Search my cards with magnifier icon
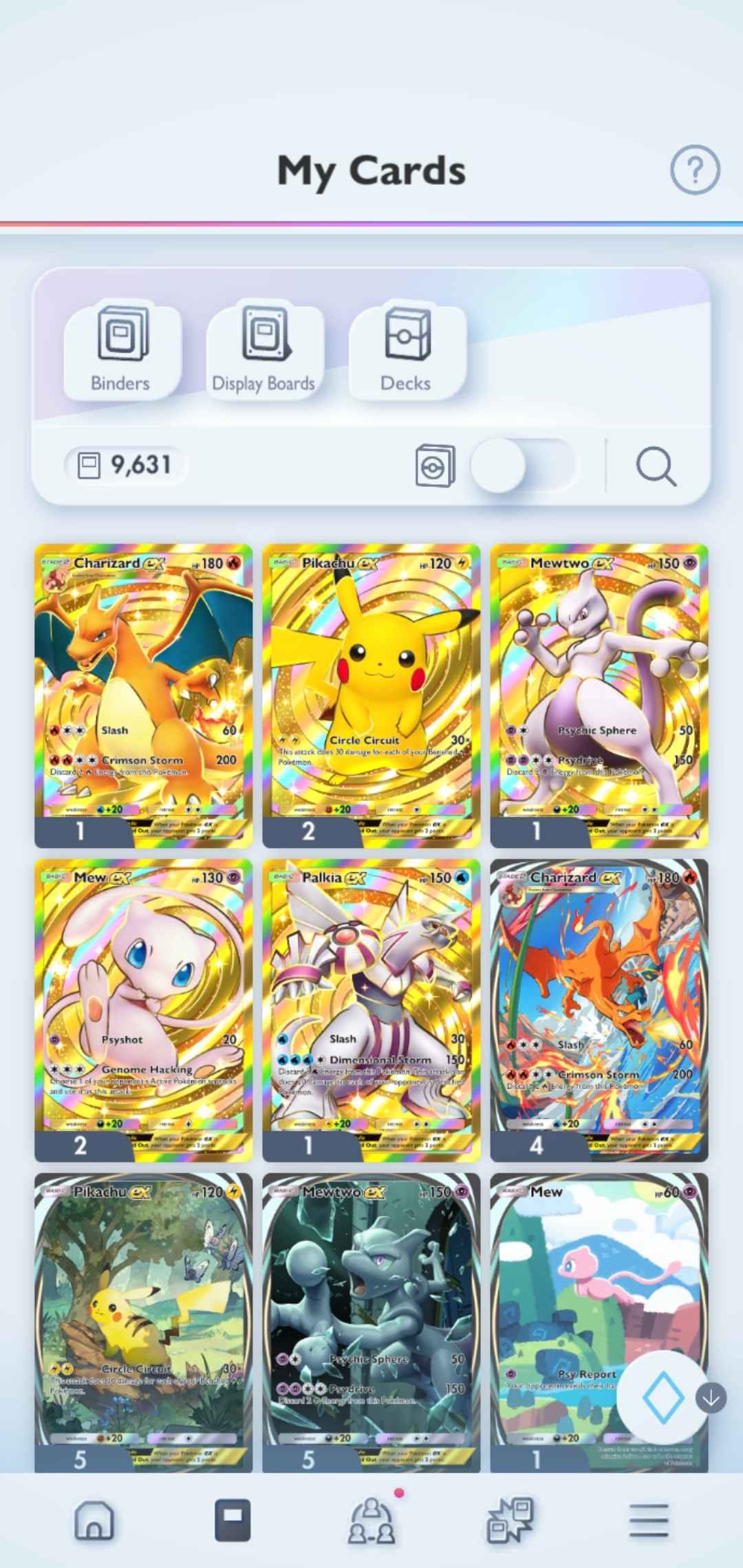This screenshot has height=1568, width=743. (x=656, y=467)
